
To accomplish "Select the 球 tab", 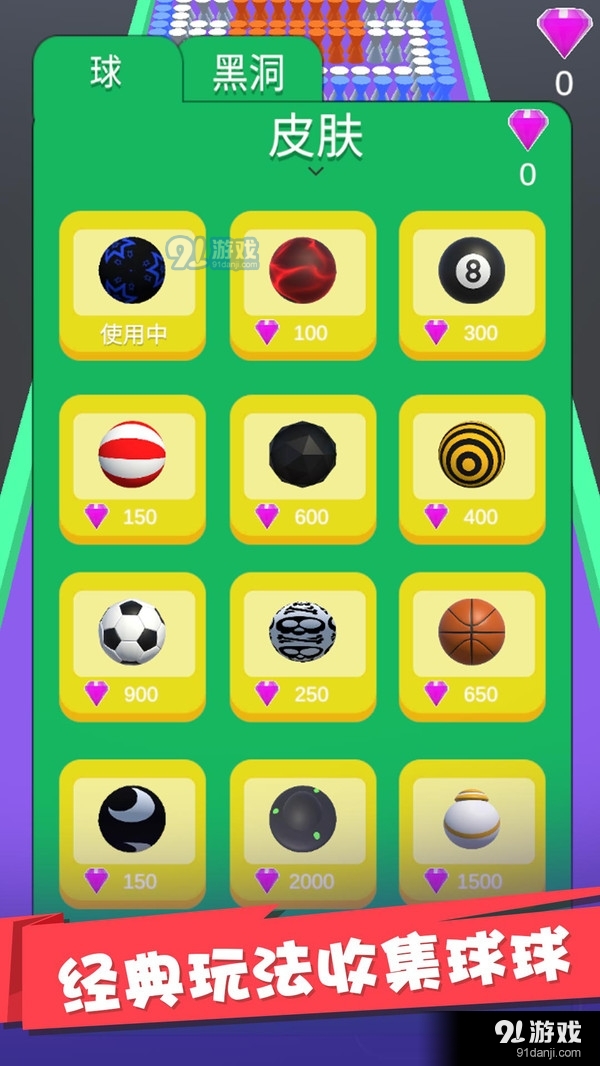I will 105,71.
